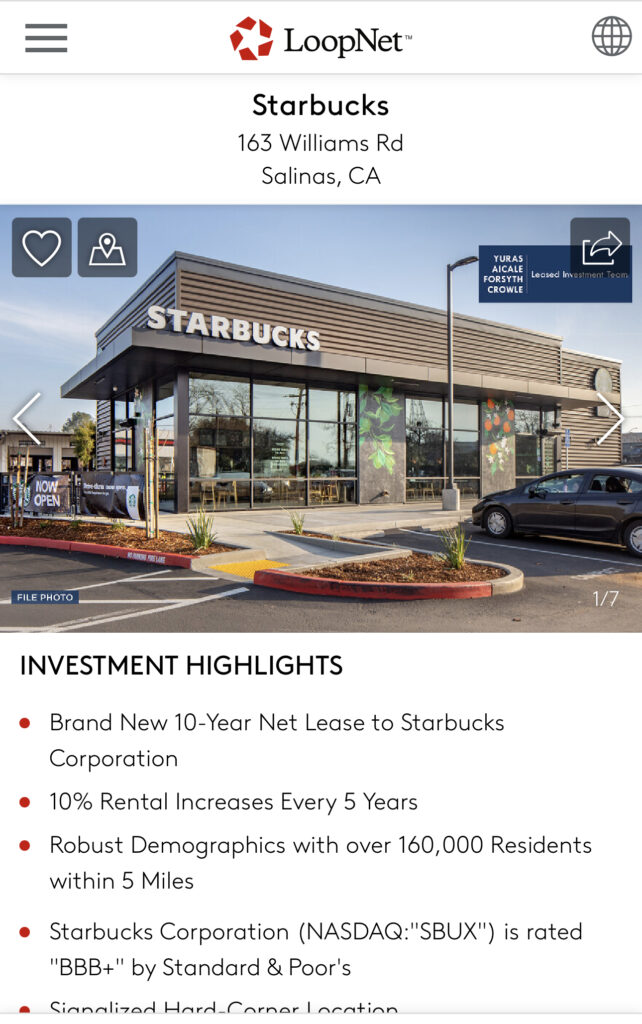Show the next listing photo
642x1024 pixels.
611,418
